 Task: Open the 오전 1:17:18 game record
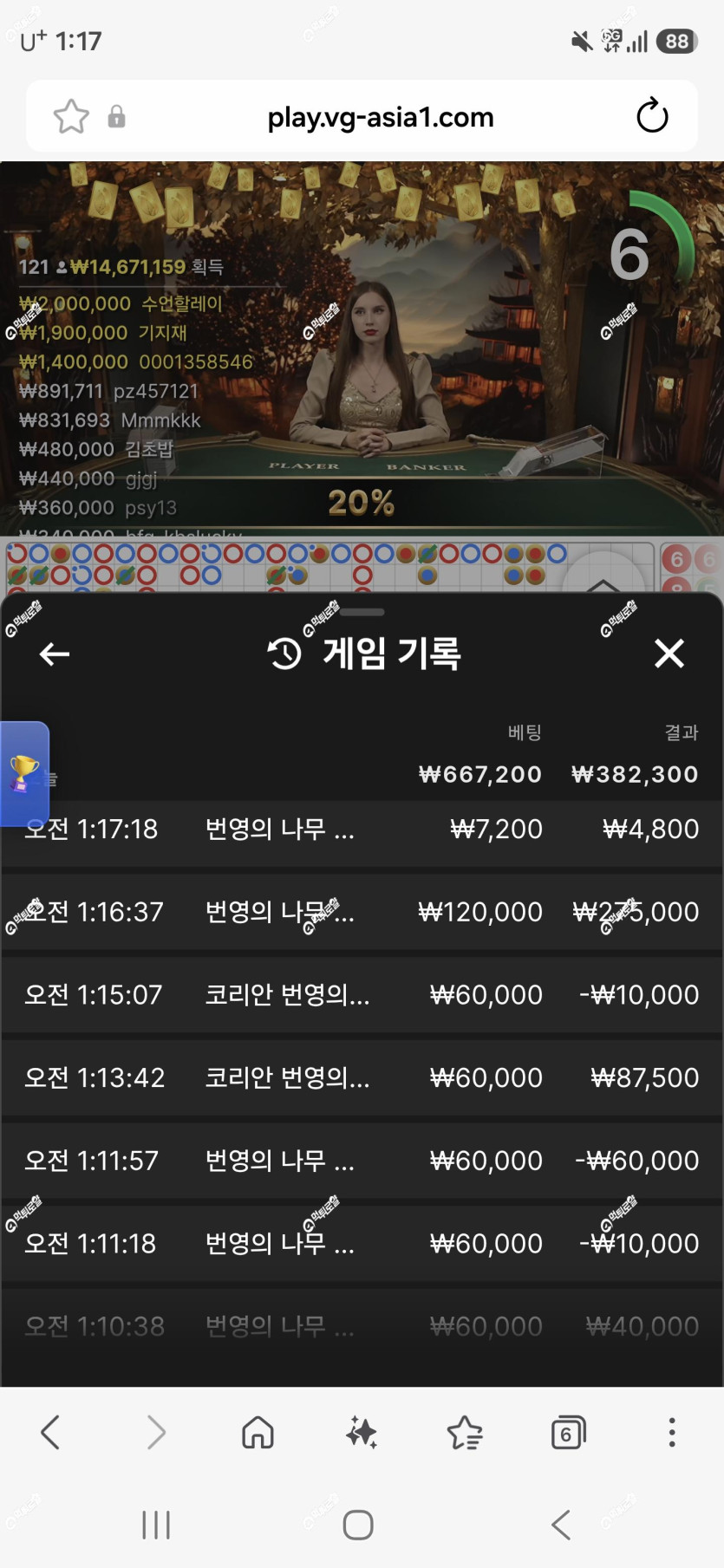click(x=362, y=830)
